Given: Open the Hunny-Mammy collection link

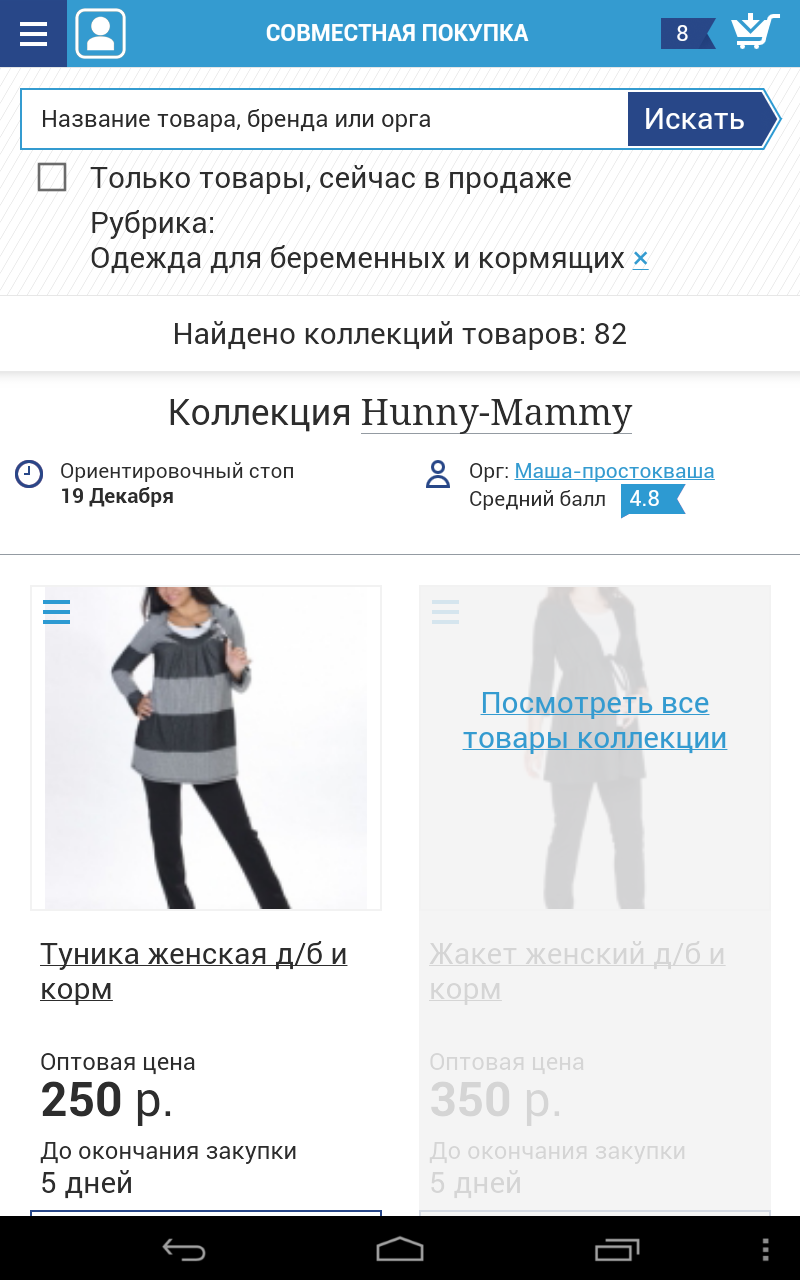Looking at the screenshot, I should point(496,412).
